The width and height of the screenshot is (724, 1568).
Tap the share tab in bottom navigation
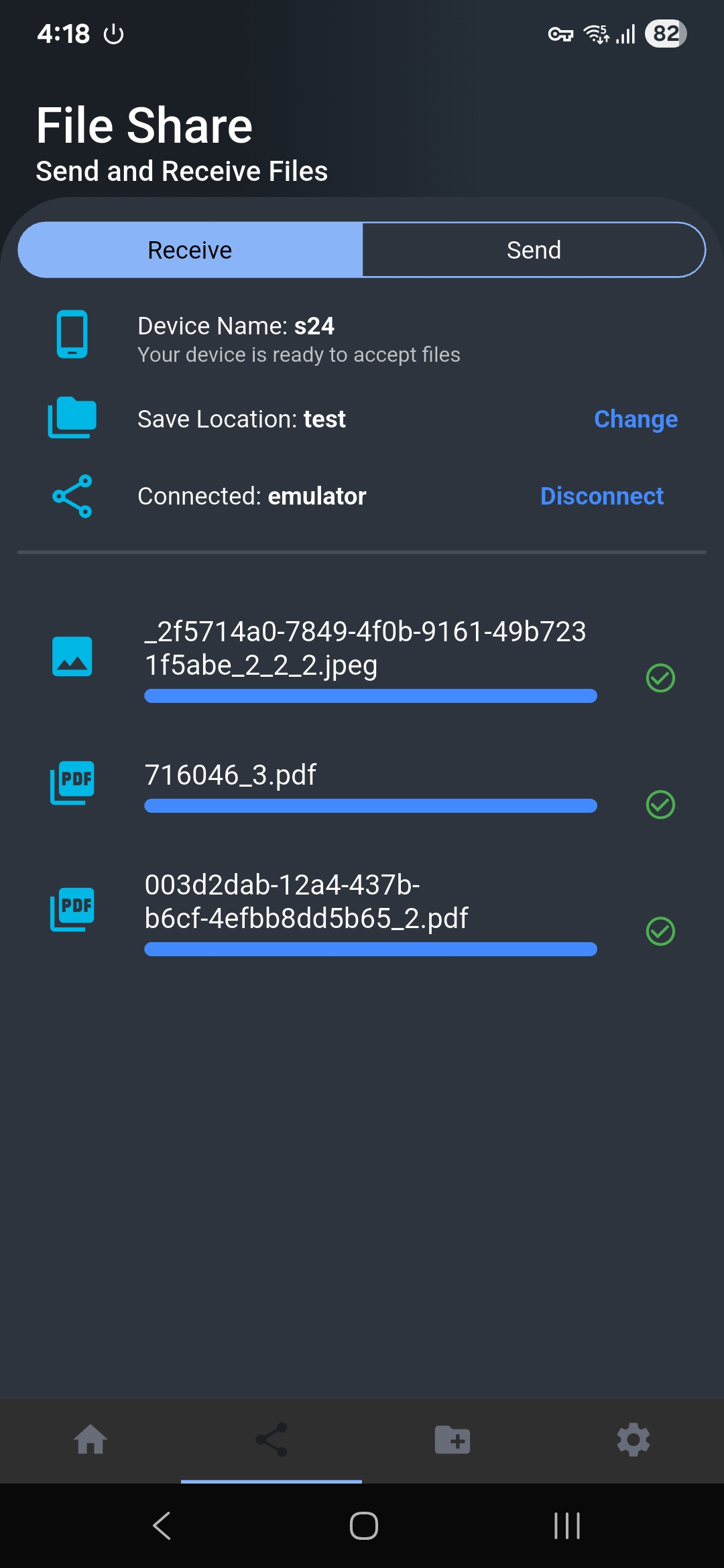271,1439
